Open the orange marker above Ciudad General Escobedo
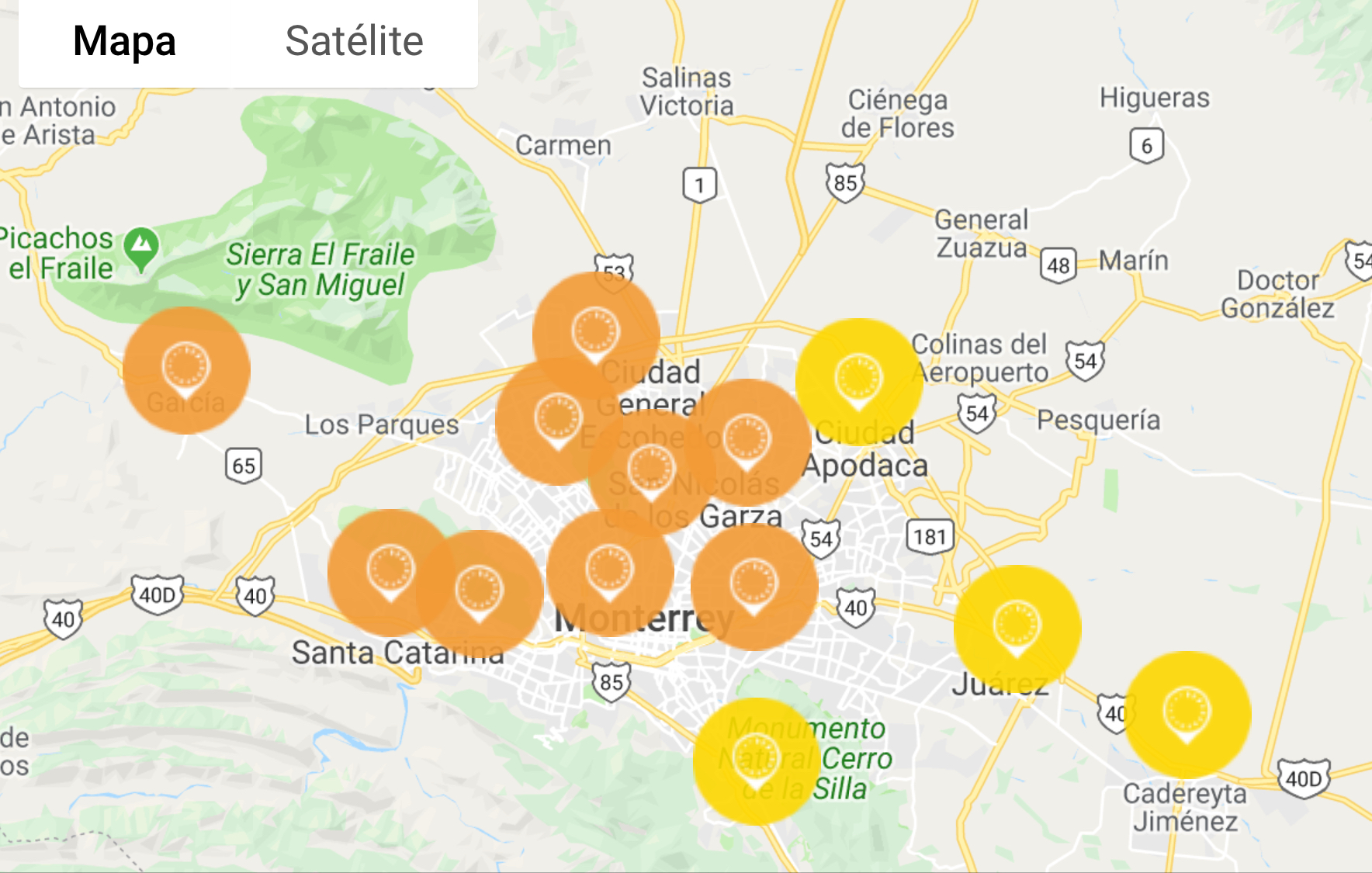Screen dimensions: 1372x873 pos(595,334)
